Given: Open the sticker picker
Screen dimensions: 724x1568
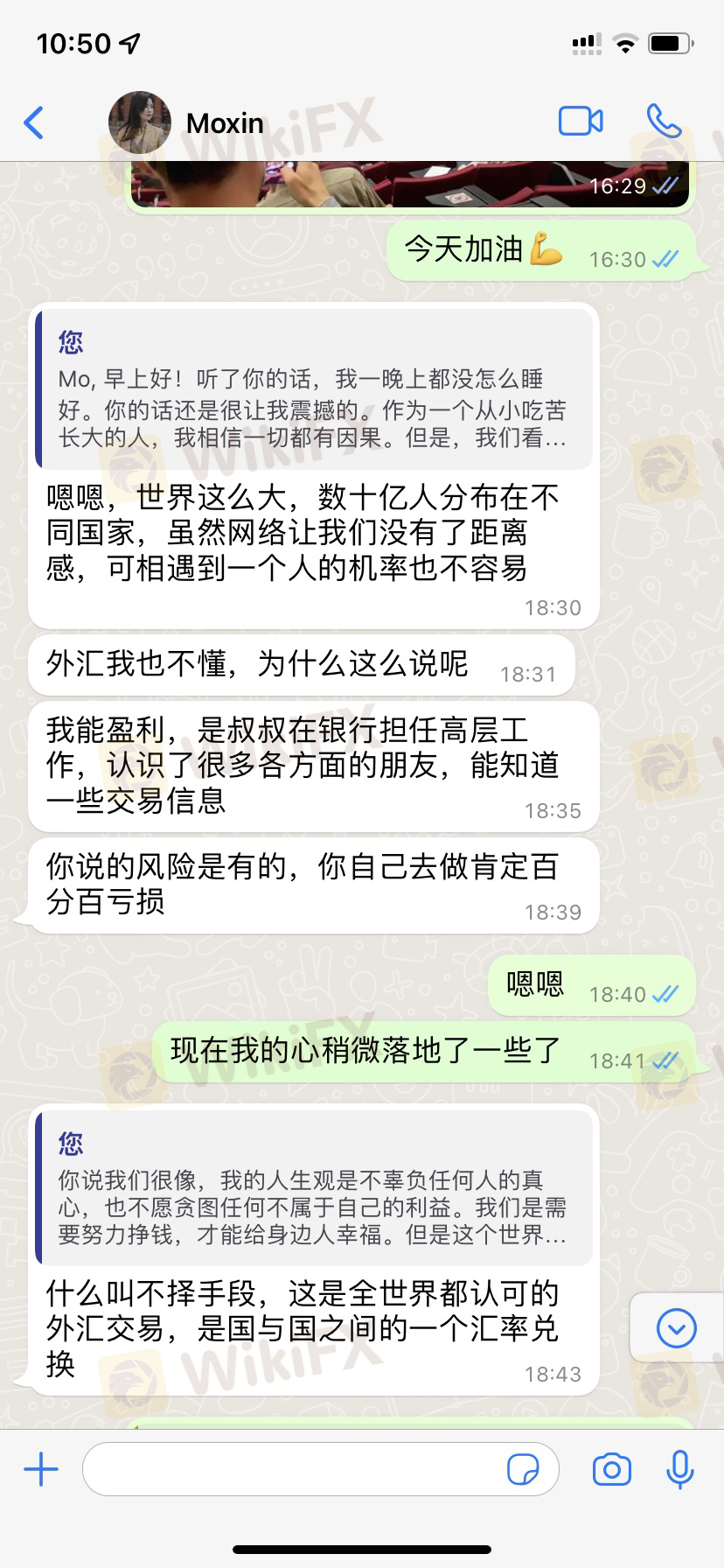Looking at the screenshot, I should (x=523, y=1469).
